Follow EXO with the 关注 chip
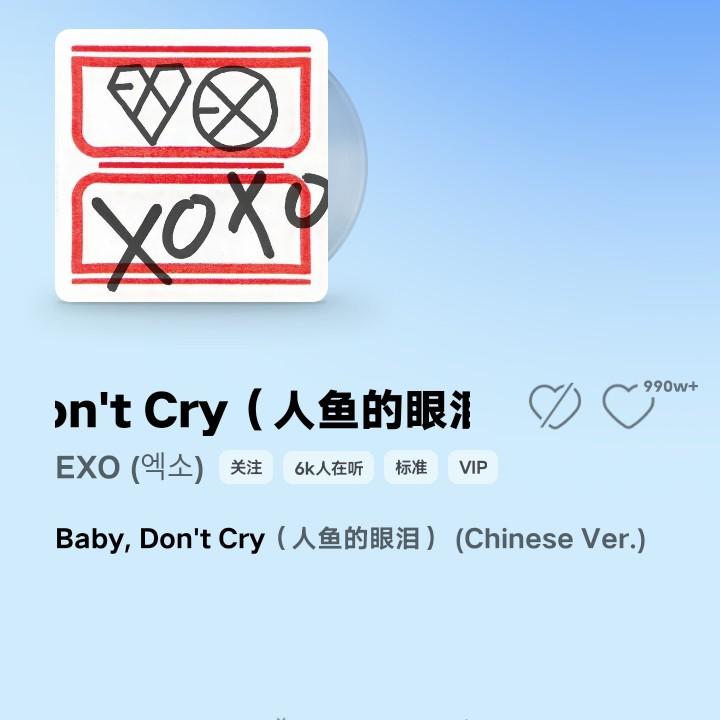The width and height of the screenshot is (720, 720). point(246,467)
